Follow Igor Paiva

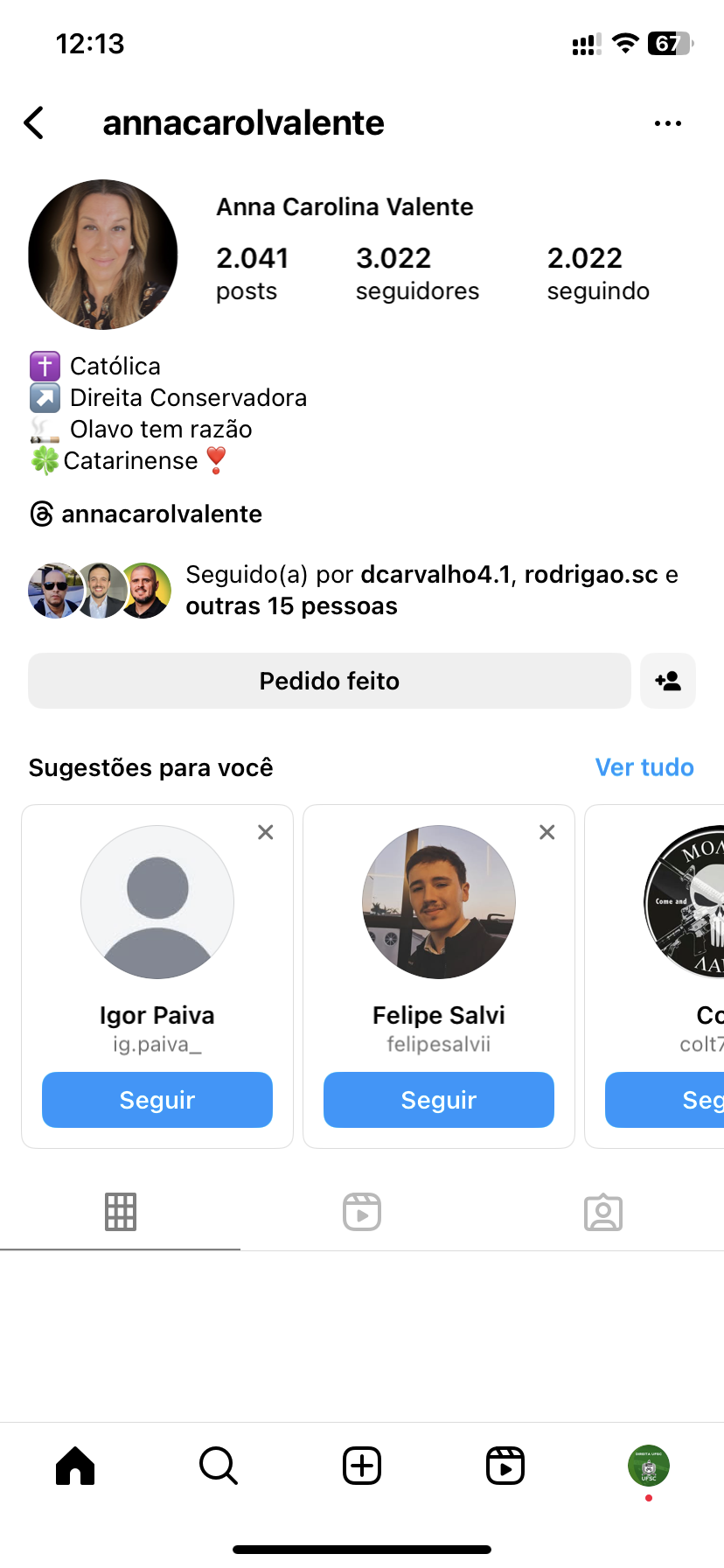coord(157,1100)
